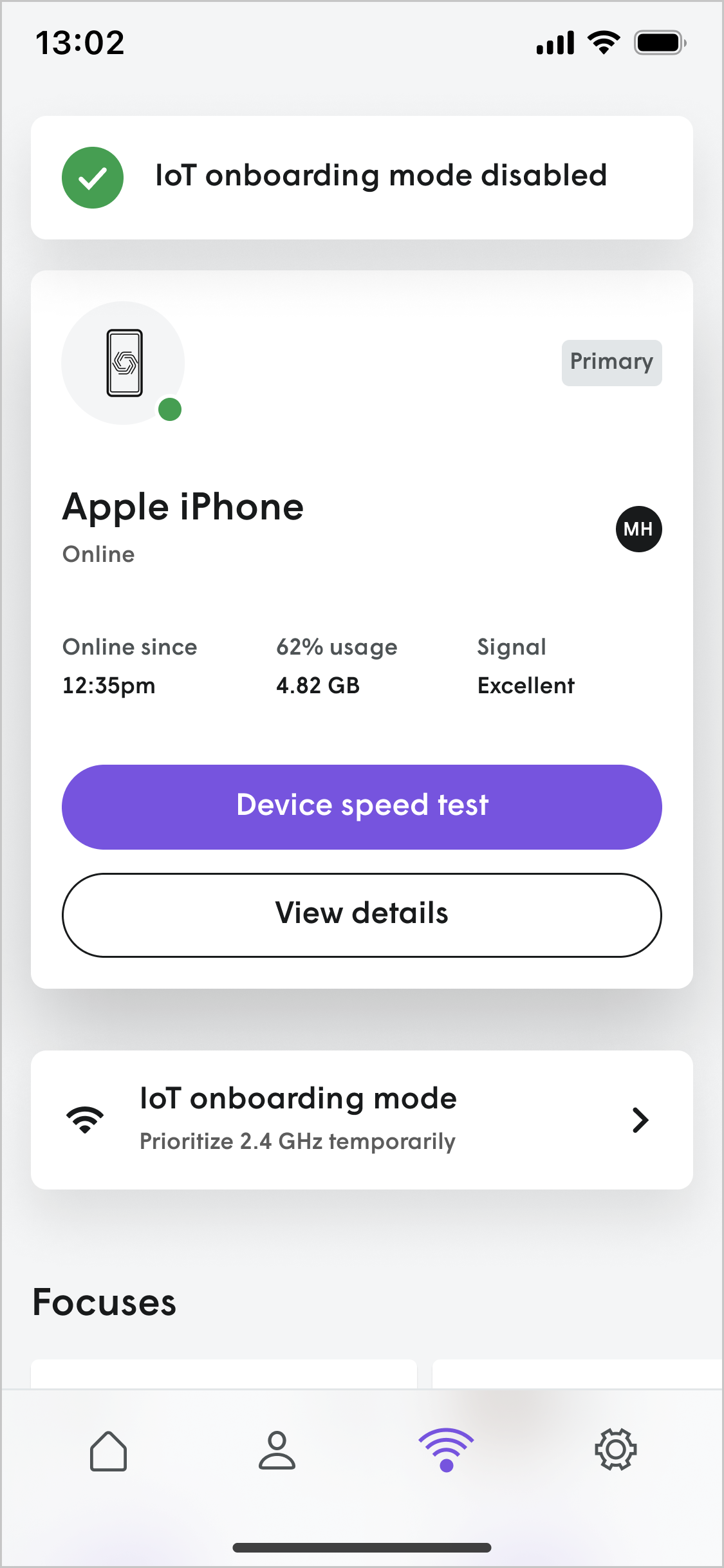This screenshot has width=724, height=1568.
Task: Open details with the right arrow on onboarding card
Action: [x=640, y=1120]
